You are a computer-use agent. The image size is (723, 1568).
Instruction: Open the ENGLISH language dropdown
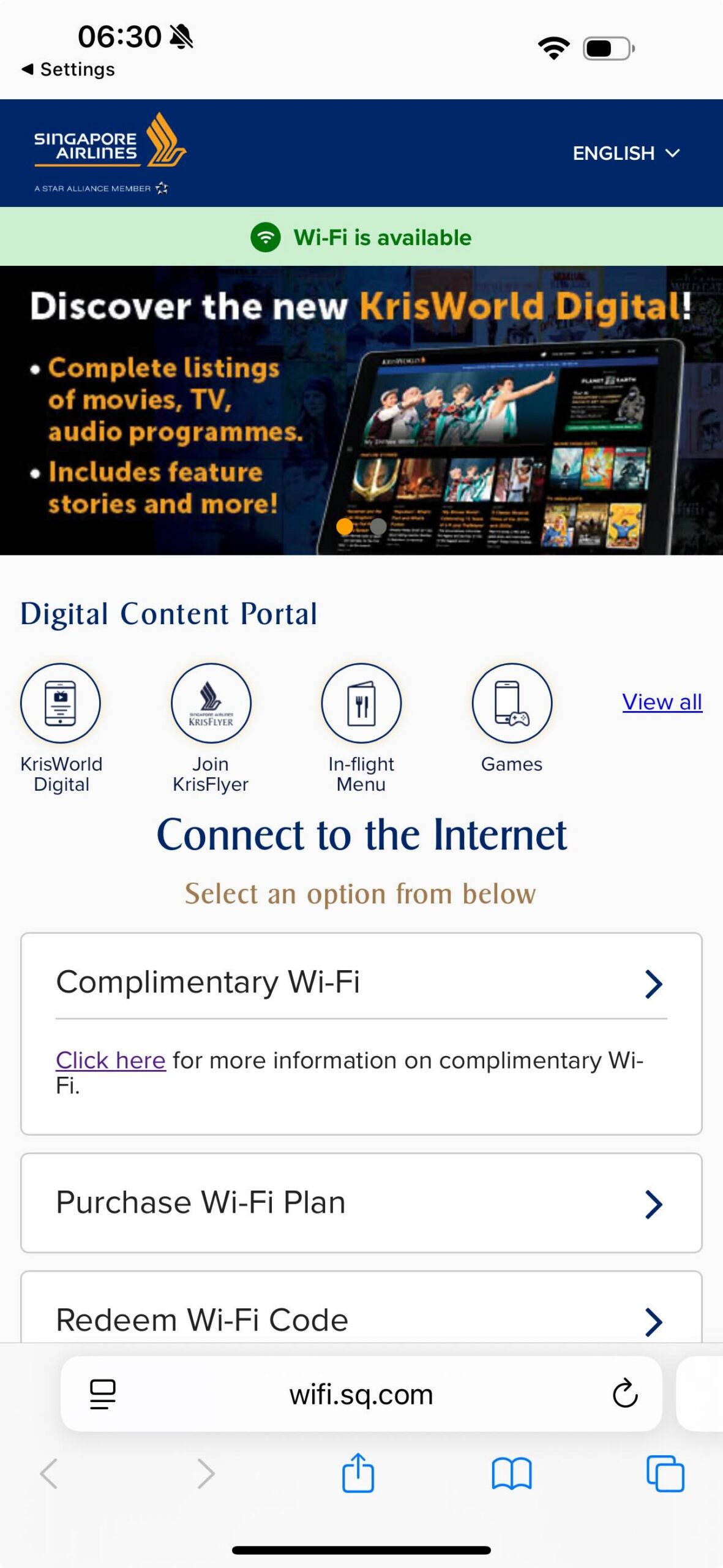626,153
